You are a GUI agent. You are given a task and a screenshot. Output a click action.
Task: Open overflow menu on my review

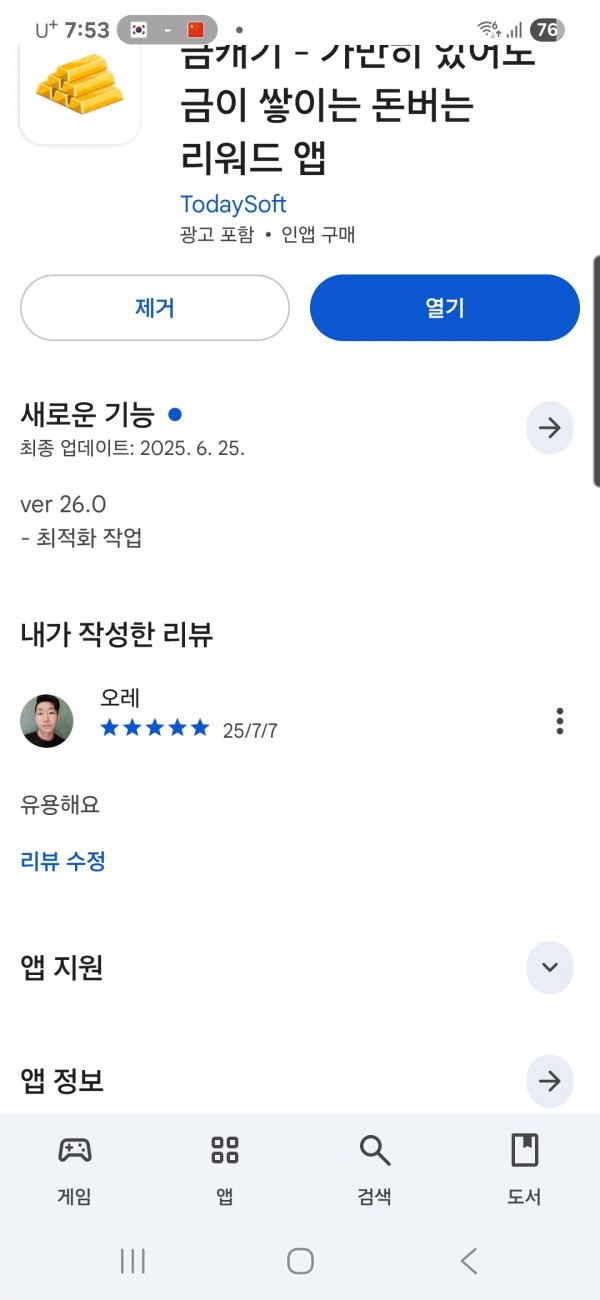(x=560, y=720)
